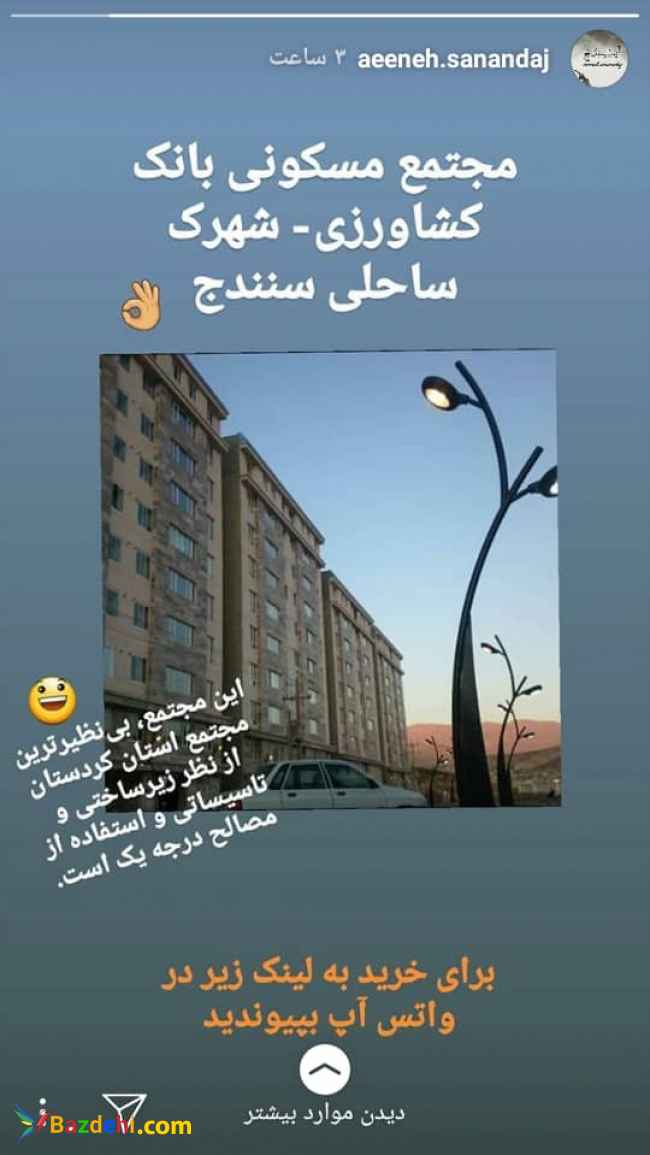Open aeeneh.sanandaj profile from the avatar
Image resolution: width=650 pixels, height=1155 pixels.
click(598, 59)
